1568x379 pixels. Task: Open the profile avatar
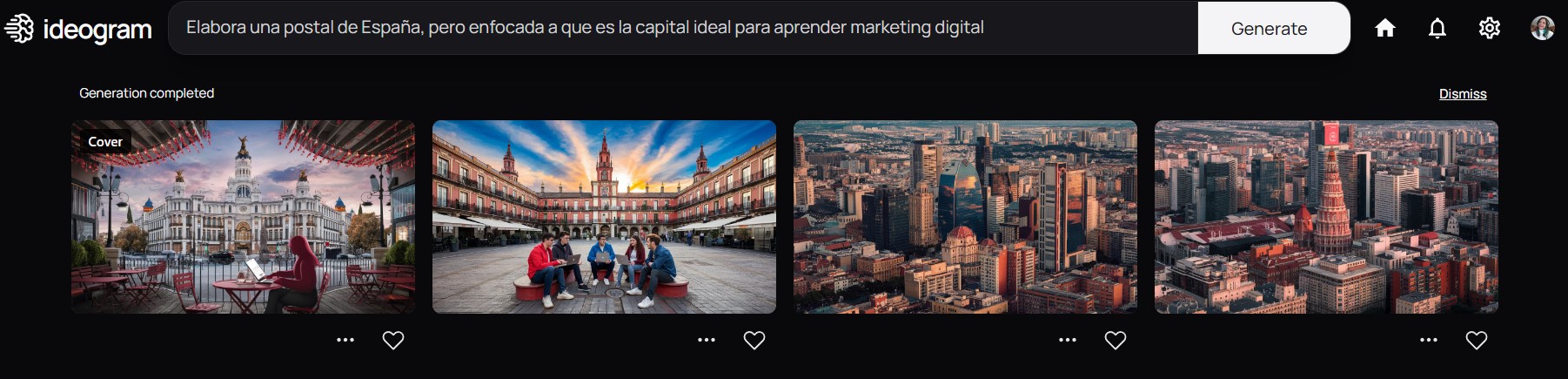click(1542, 28)
